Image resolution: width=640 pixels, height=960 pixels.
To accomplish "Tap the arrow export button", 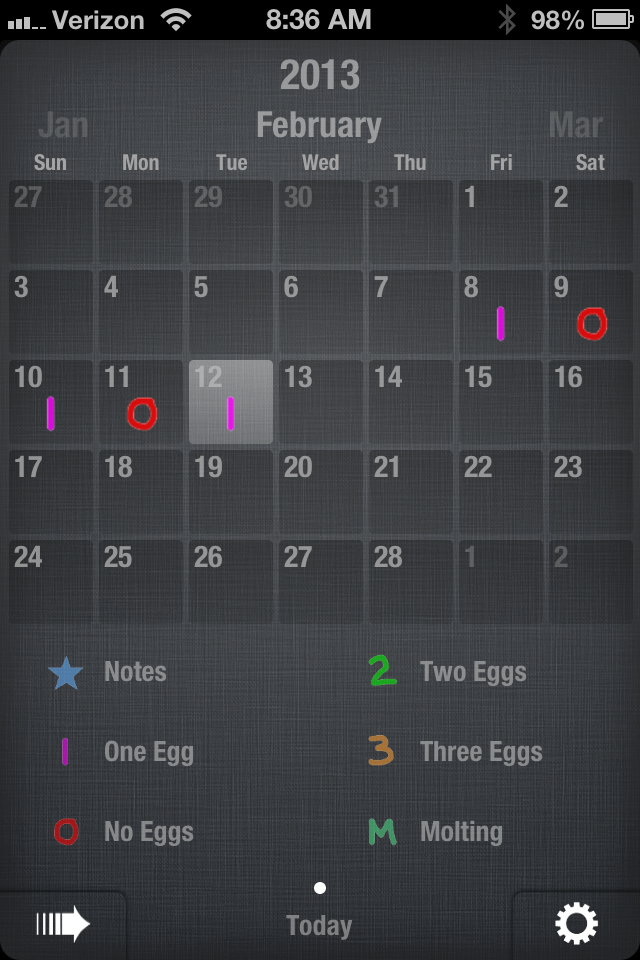I will tap(63, 924).
